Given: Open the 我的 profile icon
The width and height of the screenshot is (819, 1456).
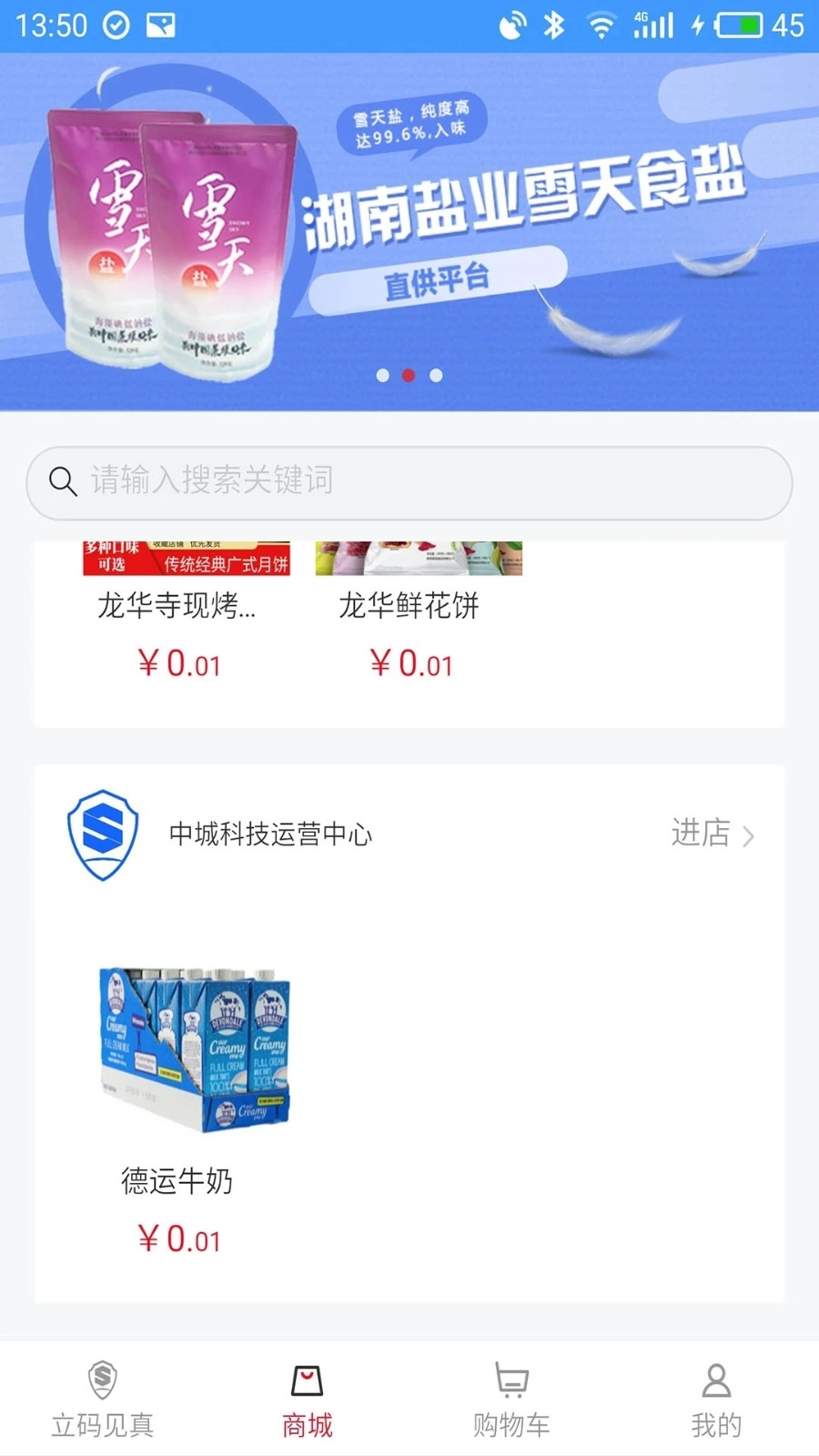Looking at the screenshot, I should point(716,1381).
